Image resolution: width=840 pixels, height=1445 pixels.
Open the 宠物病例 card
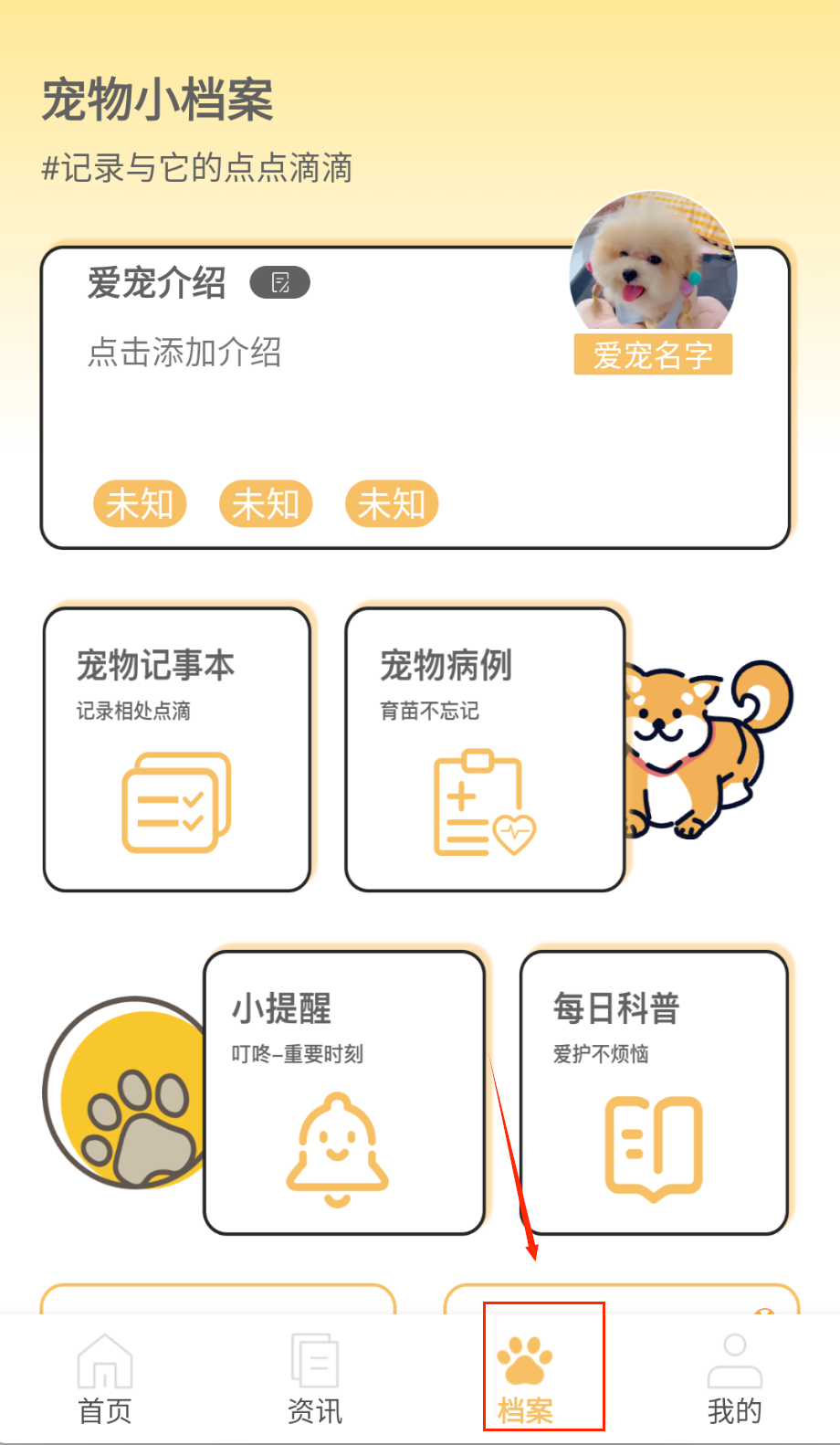[x=485, y=749]
